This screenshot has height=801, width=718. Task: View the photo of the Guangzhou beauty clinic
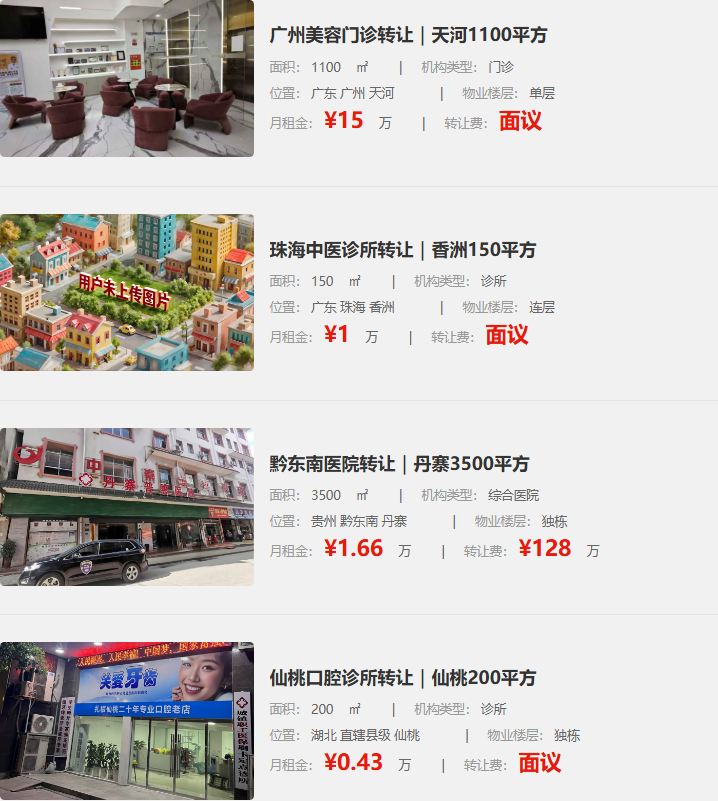pos(126,78)
